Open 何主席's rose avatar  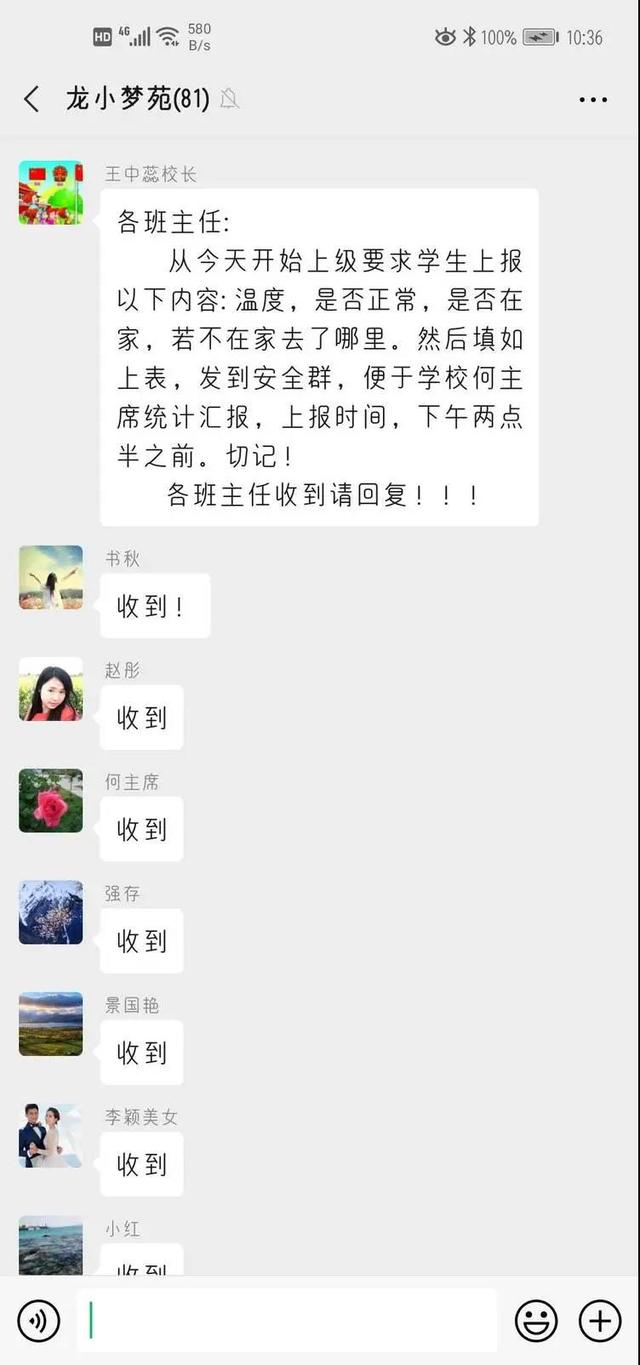pos(51,801)
